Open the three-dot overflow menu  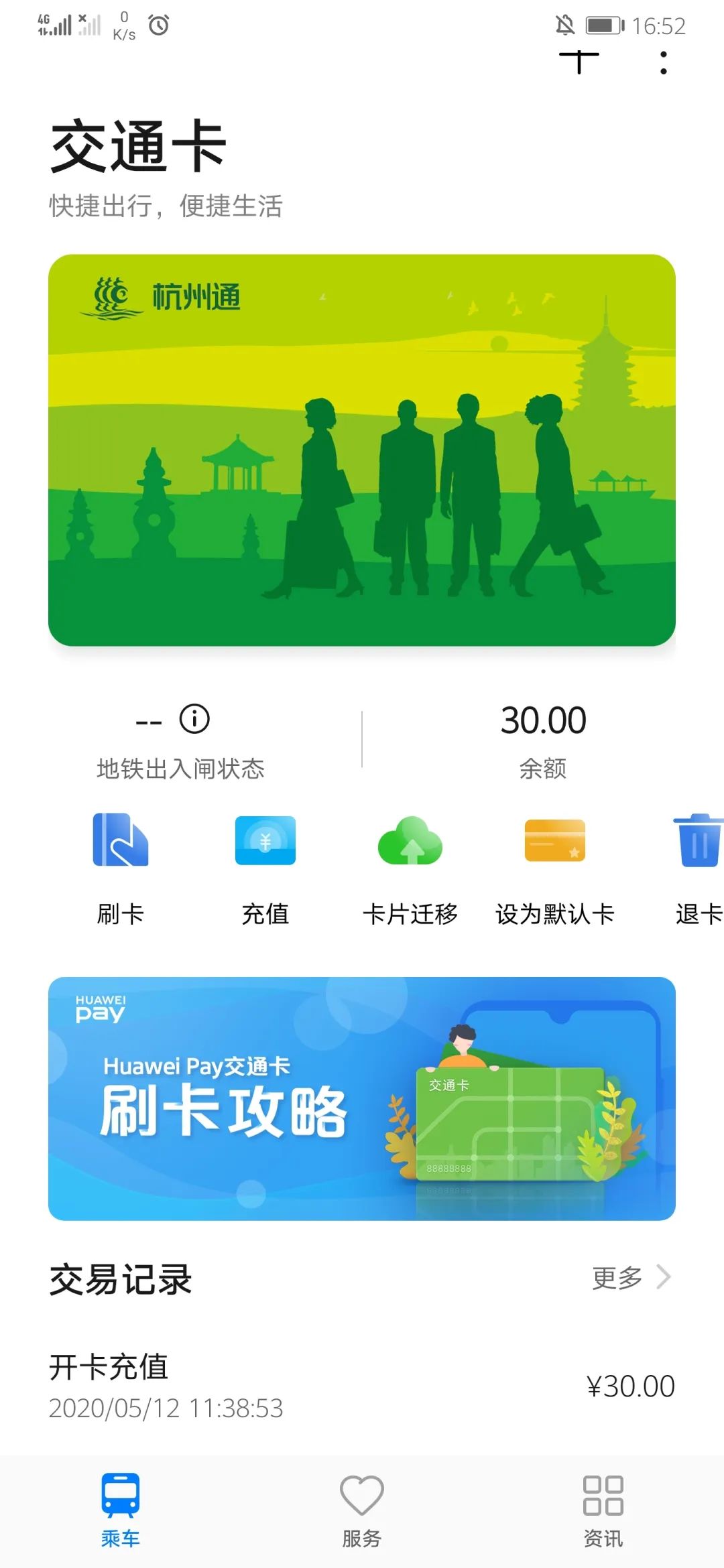click(x=662, y=65)
